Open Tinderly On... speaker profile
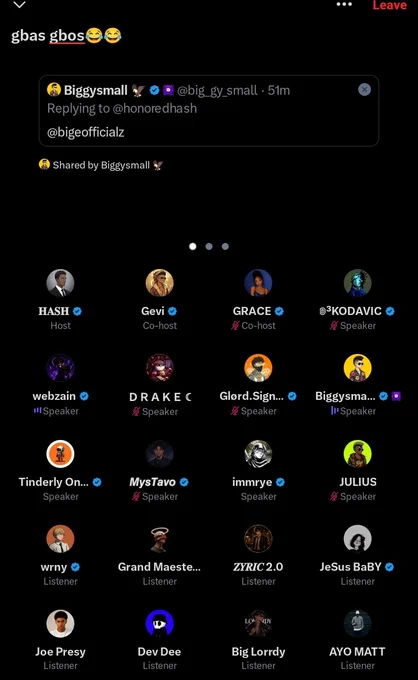The height and width of the screenshot is (680, 418). click(x=60, y=454)
